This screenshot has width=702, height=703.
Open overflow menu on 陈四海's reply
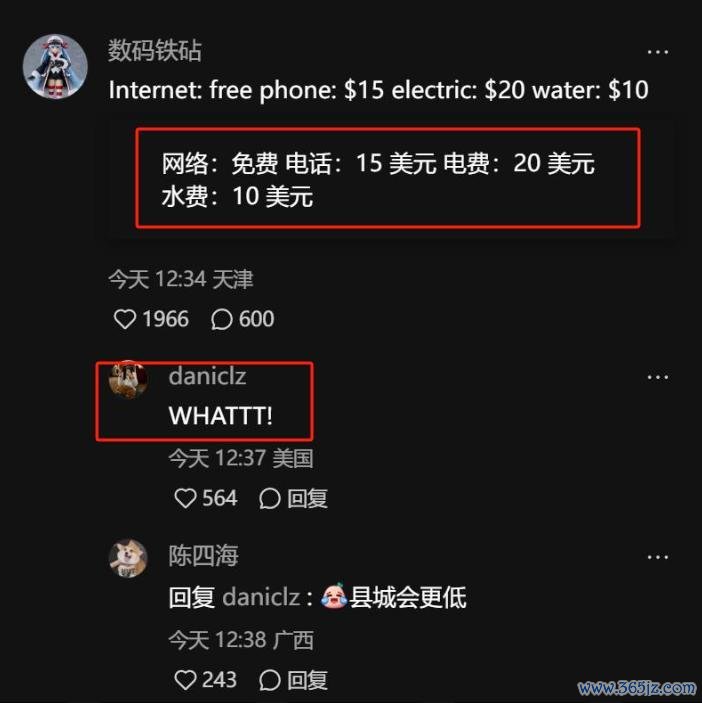tap(657, 556)
